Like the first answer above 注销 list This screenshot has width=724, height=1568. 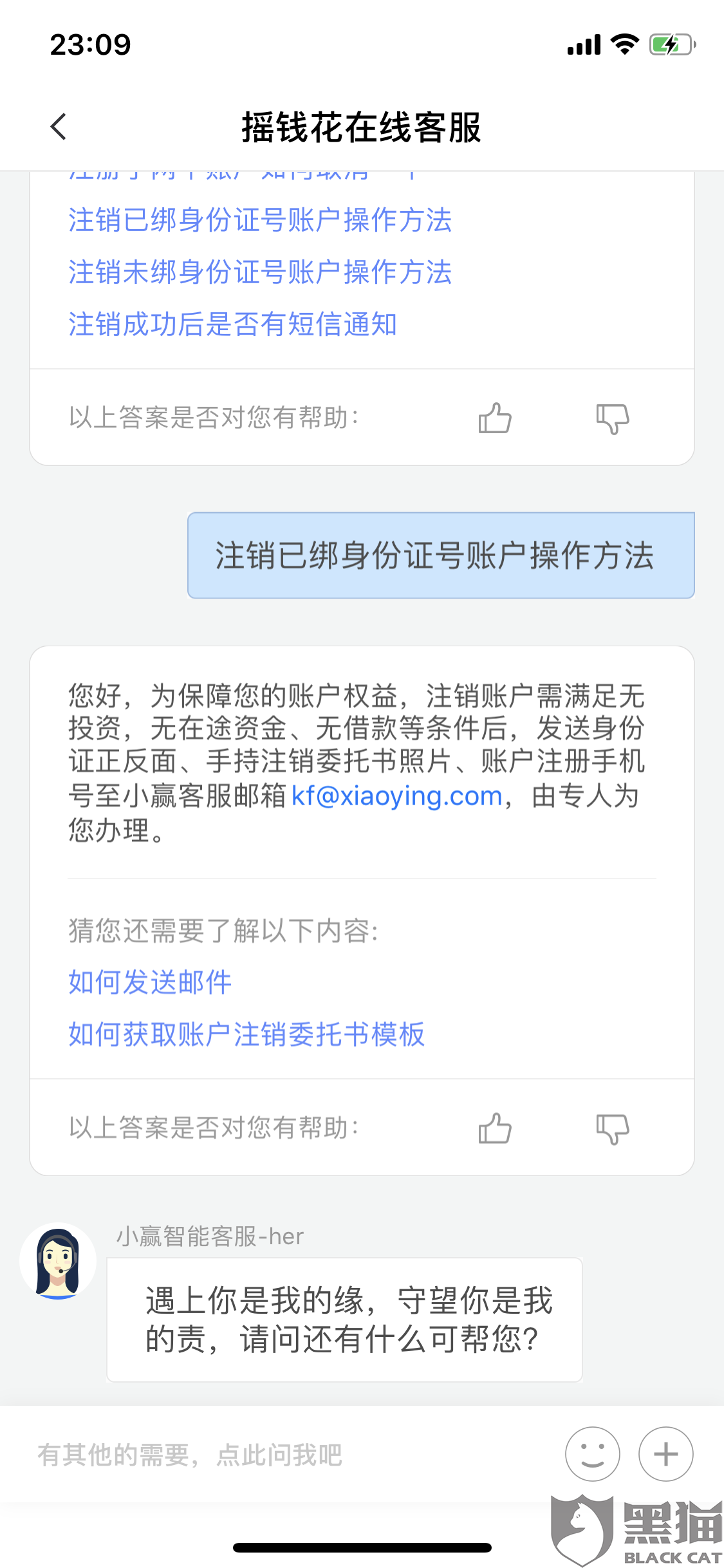pos(495,418)
